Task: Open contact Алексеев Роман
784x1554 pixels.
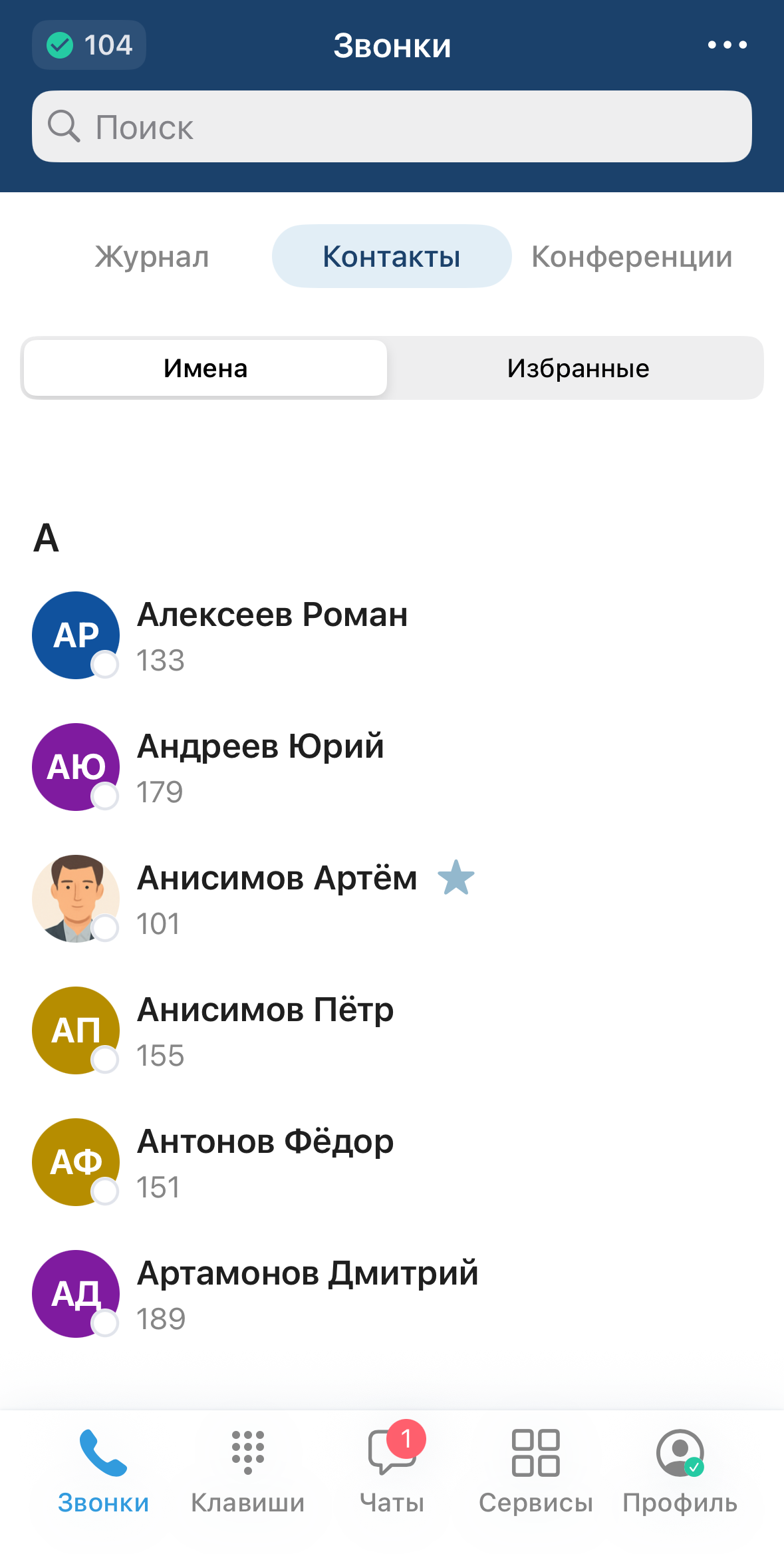Action: (272, 635)
